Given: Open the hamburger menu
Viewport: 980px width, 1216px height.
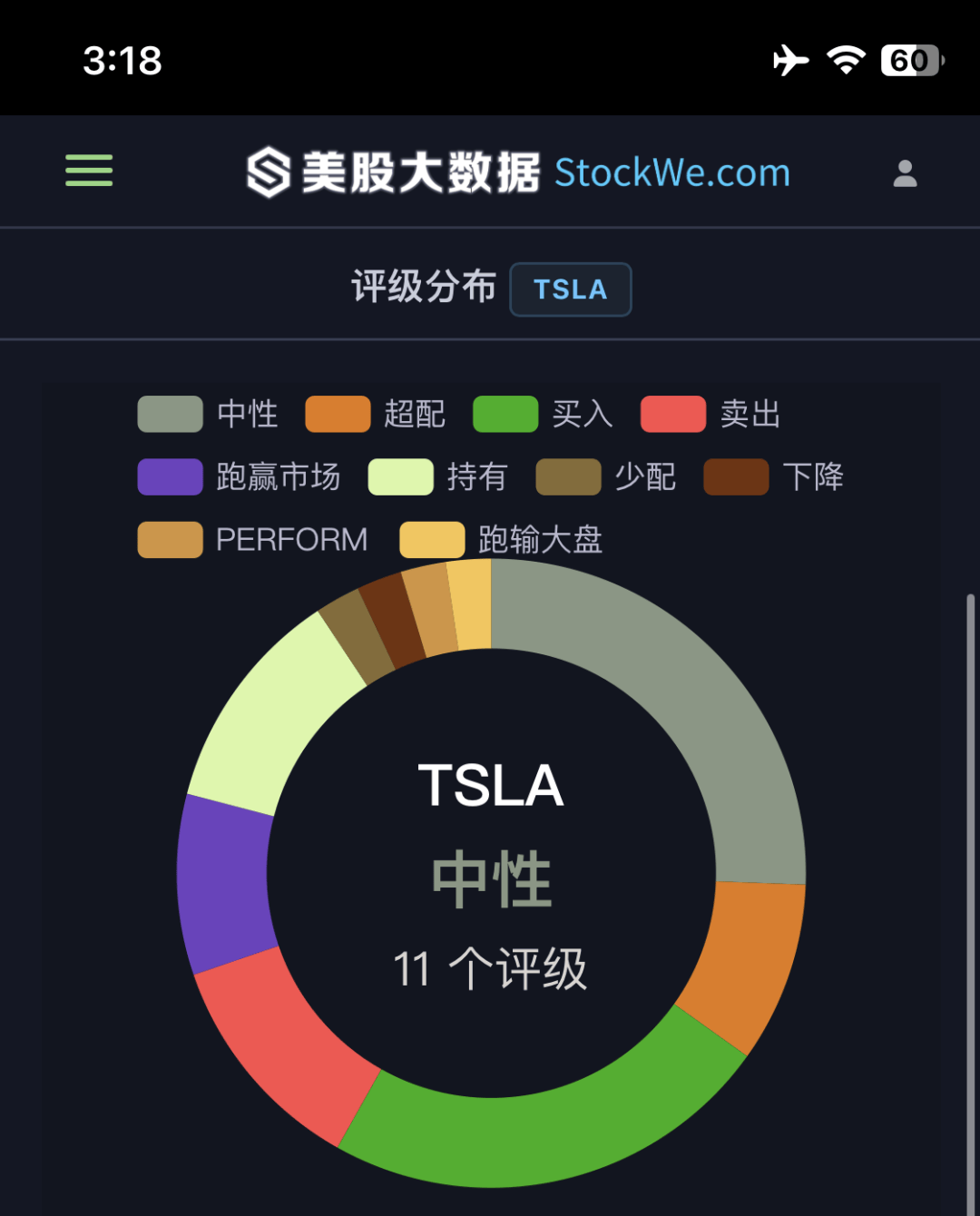Looking at the screenshot, I should (x=89, y=171).
